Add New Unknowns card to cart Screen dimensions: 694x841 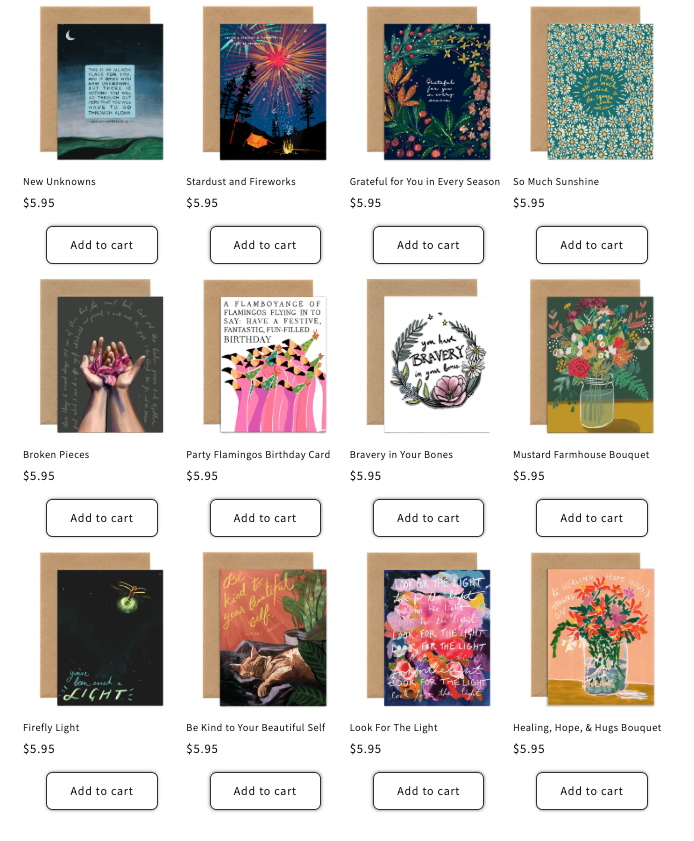(102, 245)
